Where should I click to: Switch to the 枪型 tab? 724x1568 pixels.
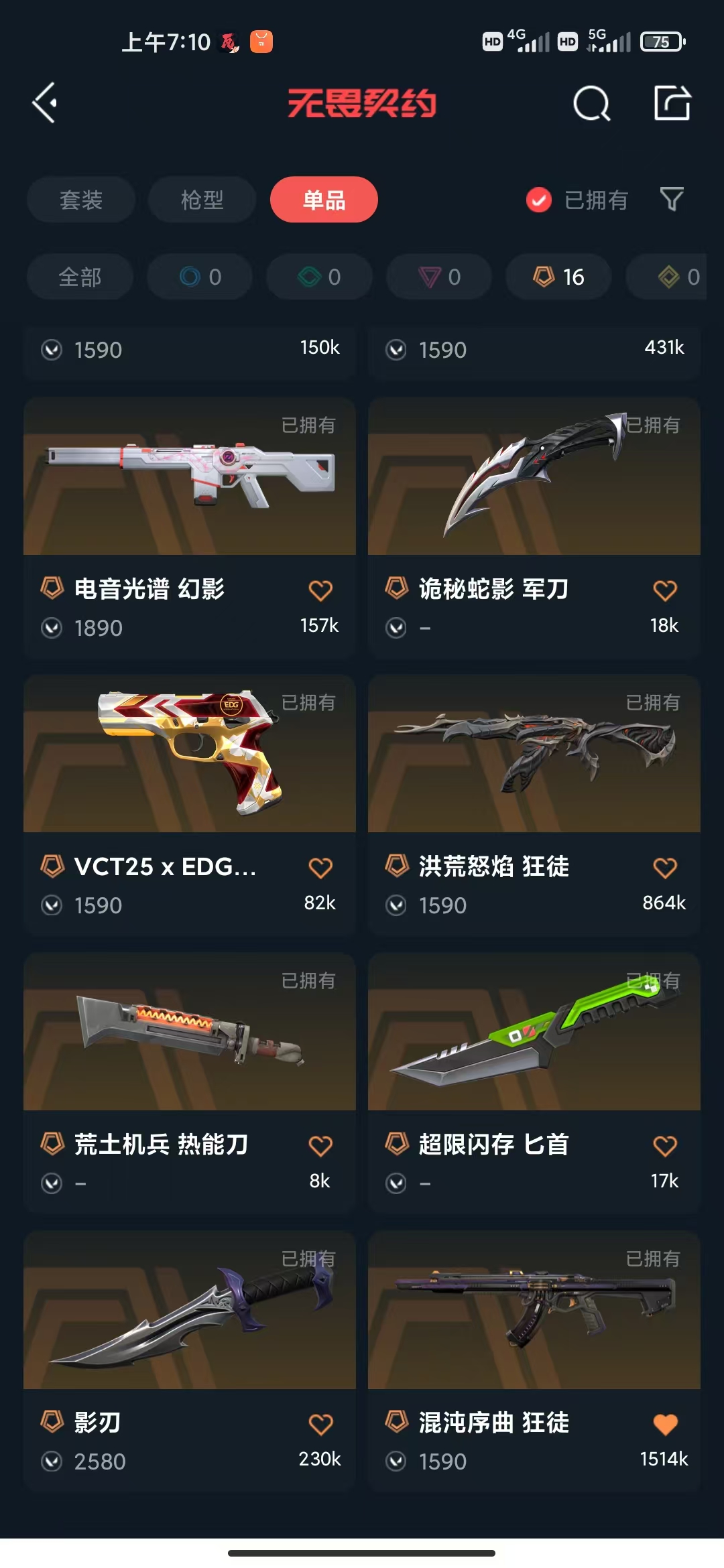coord(202,200)
